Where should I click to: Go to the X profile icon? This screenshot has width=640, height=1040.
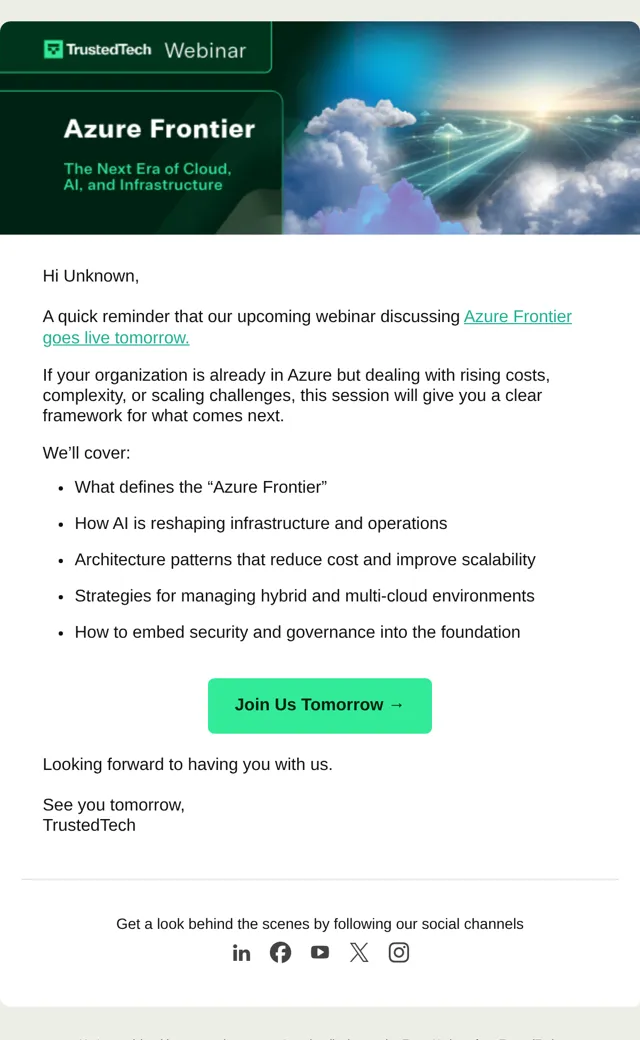[359, 952]
